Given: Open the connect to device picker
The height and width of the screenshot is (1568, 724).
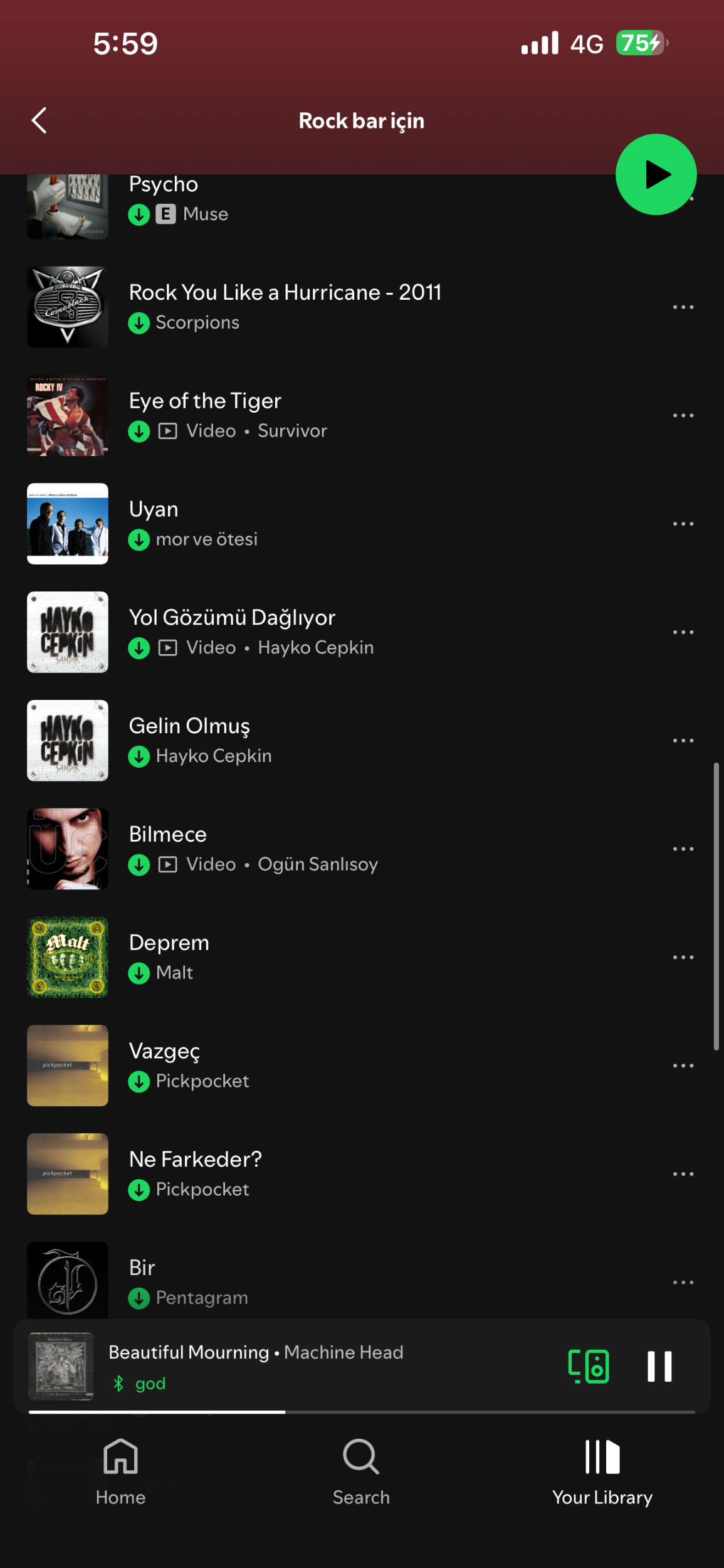Looking at the screenshot, I should point(588,1366).
